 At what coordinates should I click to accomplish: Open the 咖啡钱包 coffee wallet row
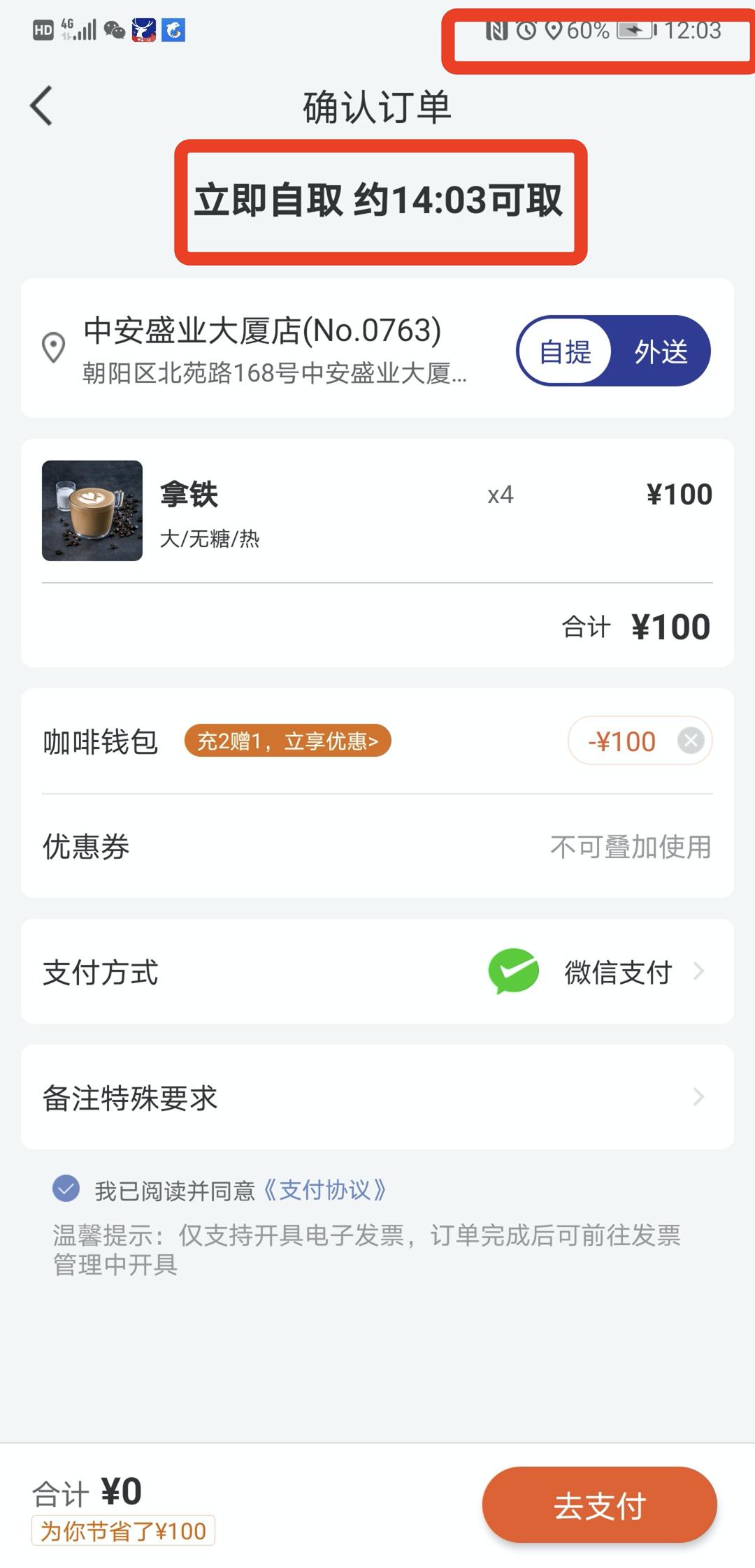(x=100, y=741)
